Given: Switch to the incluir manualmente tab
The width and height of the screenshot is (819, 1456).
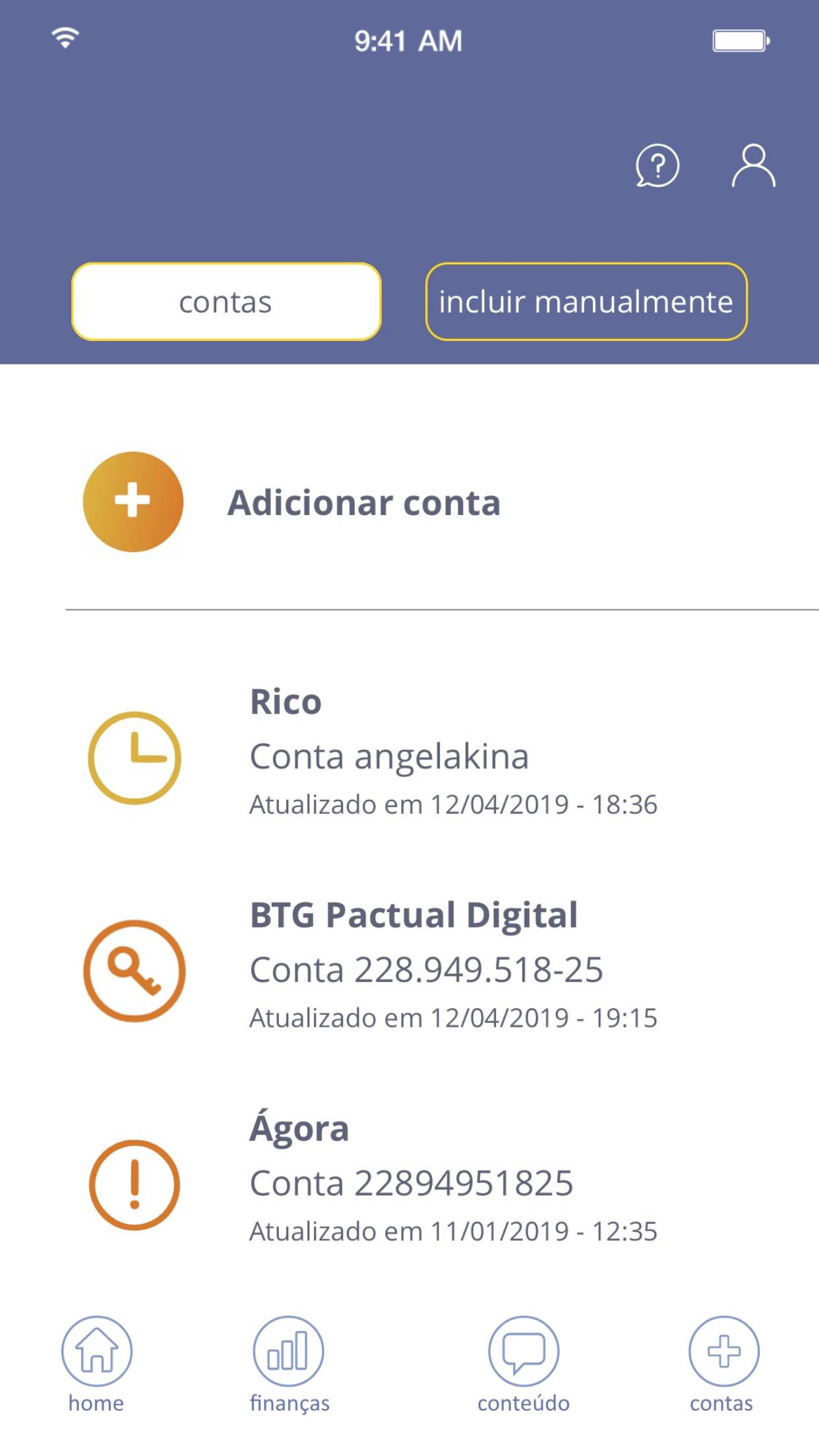Looking at the screenshot, I should (x=587, y=302).
